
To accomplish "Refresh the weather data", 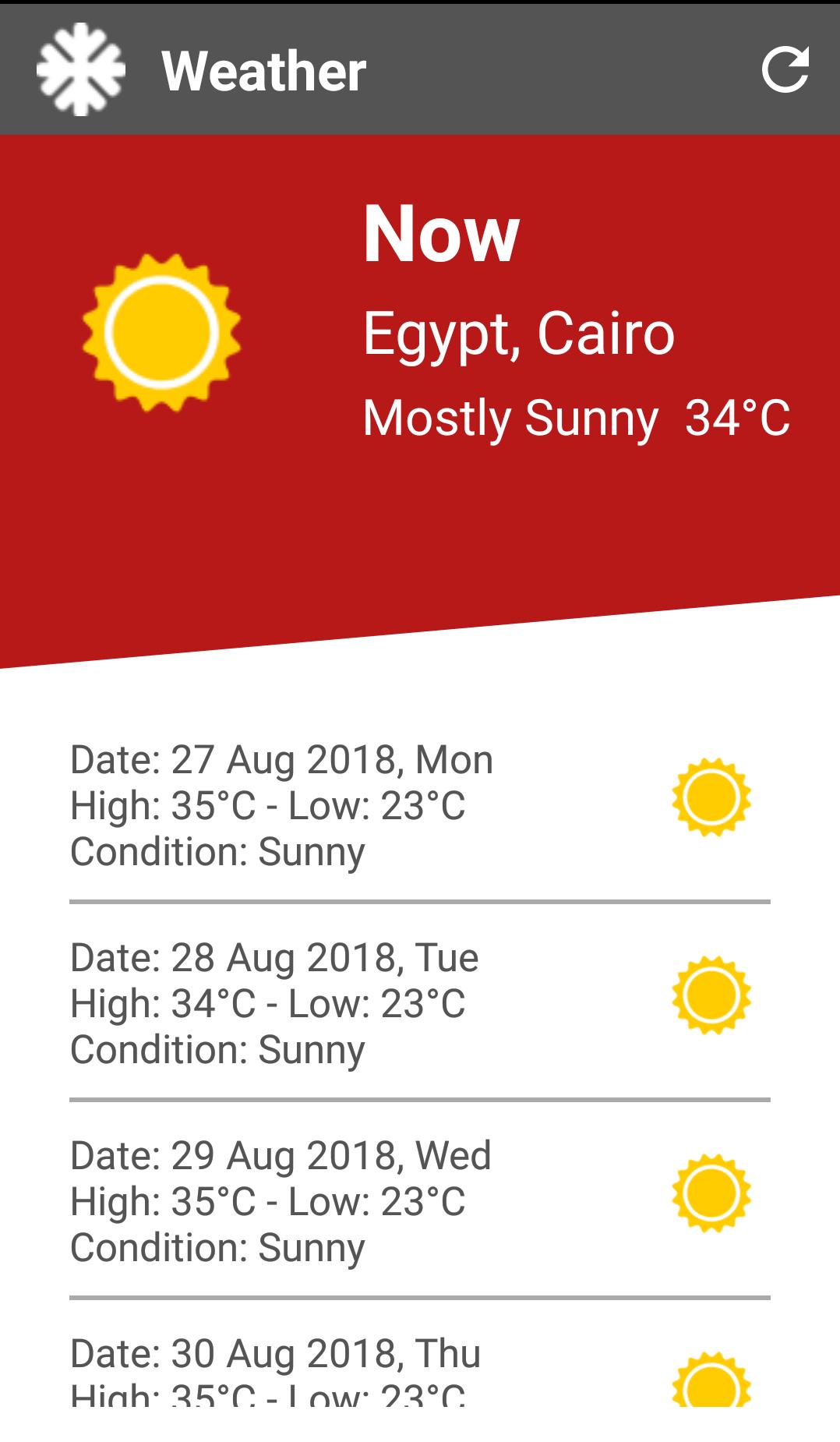I will (x=785, y=70).
